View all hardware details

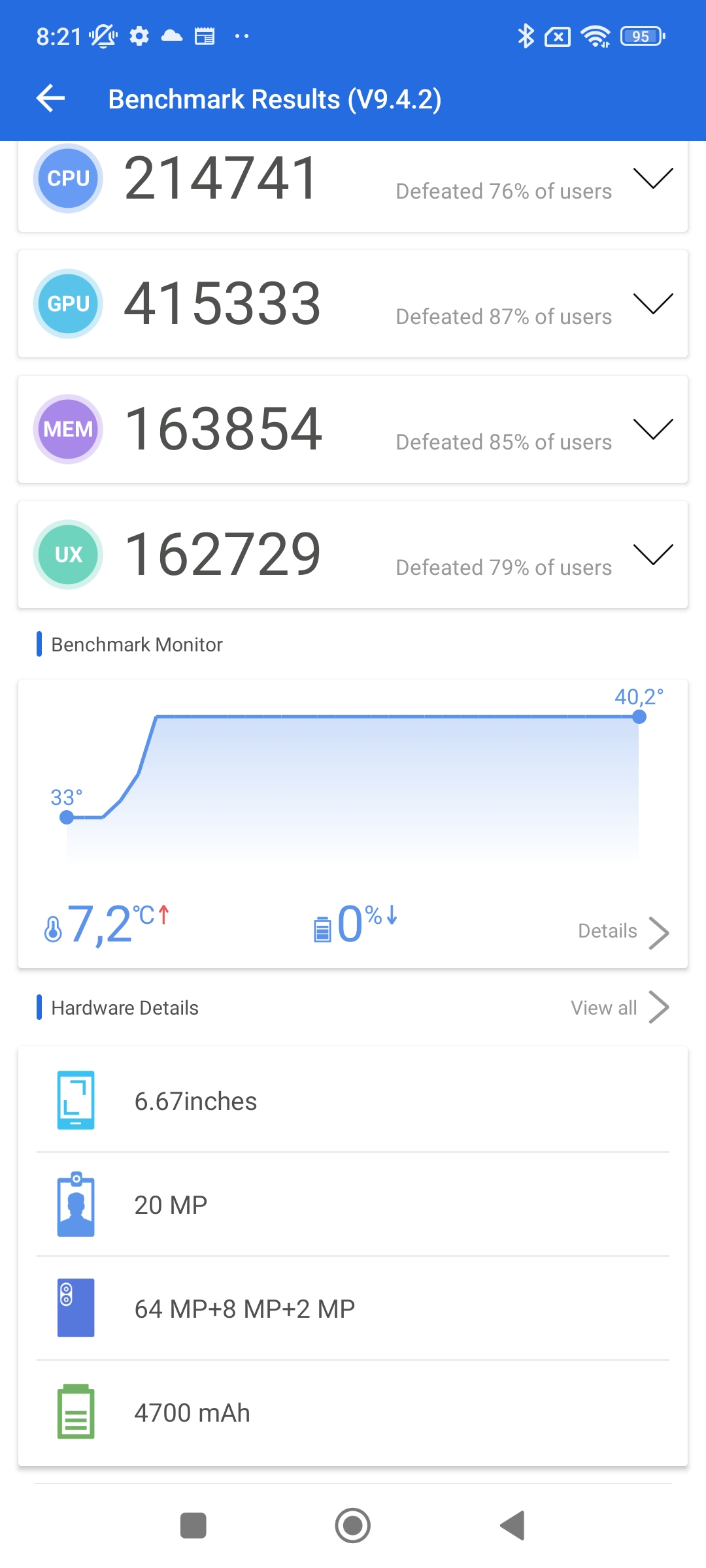click(x=620, y=1007)
